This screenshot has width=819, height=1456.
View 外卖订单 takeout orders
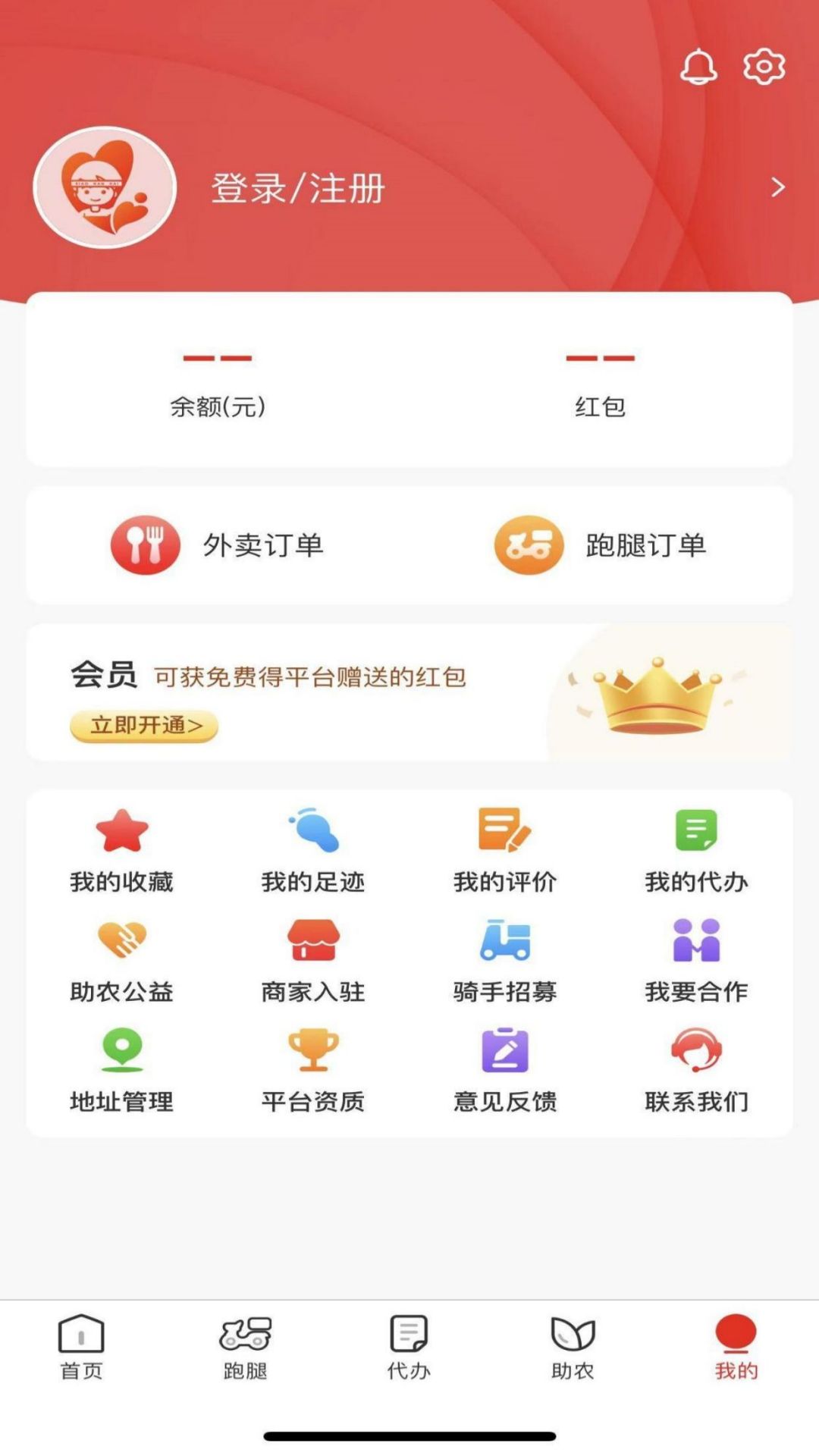tap(218, 545)
